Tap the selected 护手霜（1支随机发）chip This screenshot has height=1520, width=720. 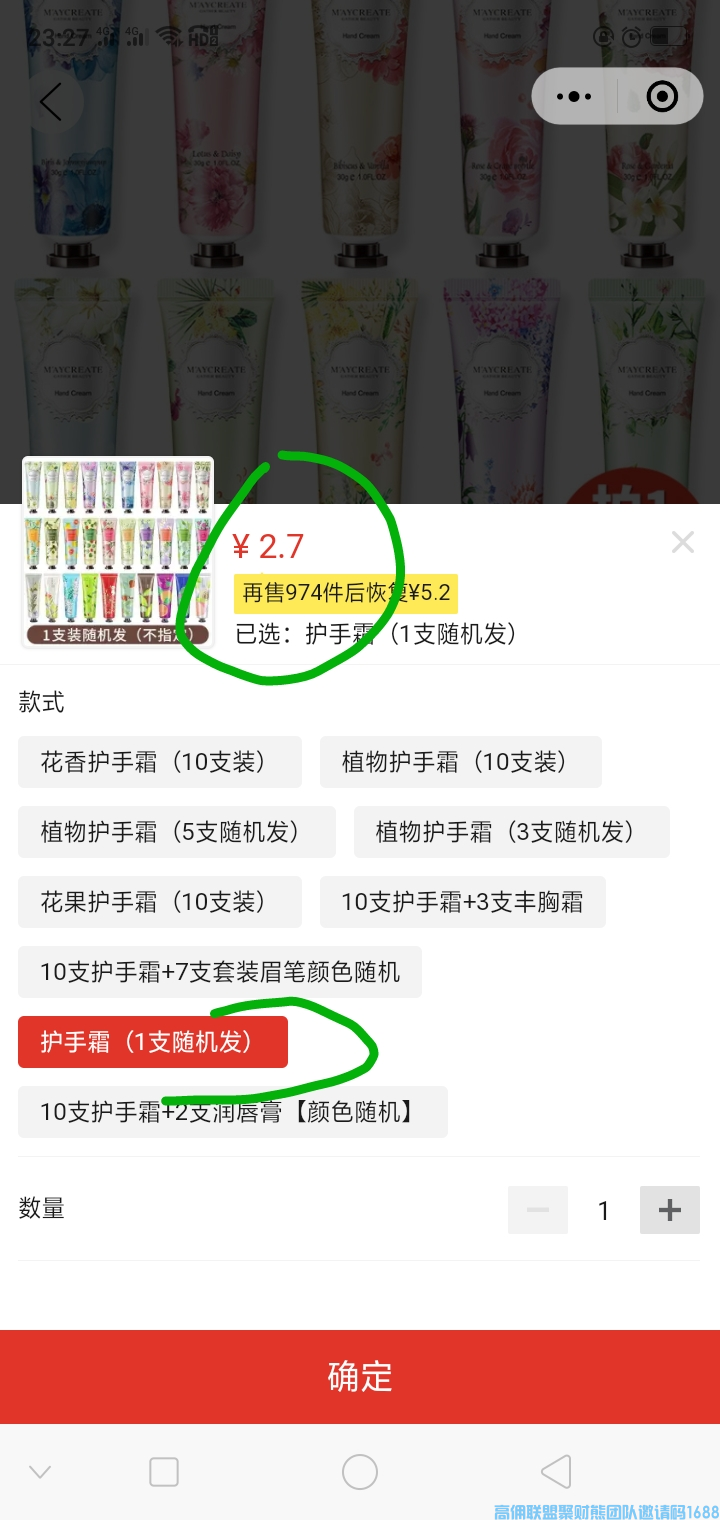pos(152,1042)
